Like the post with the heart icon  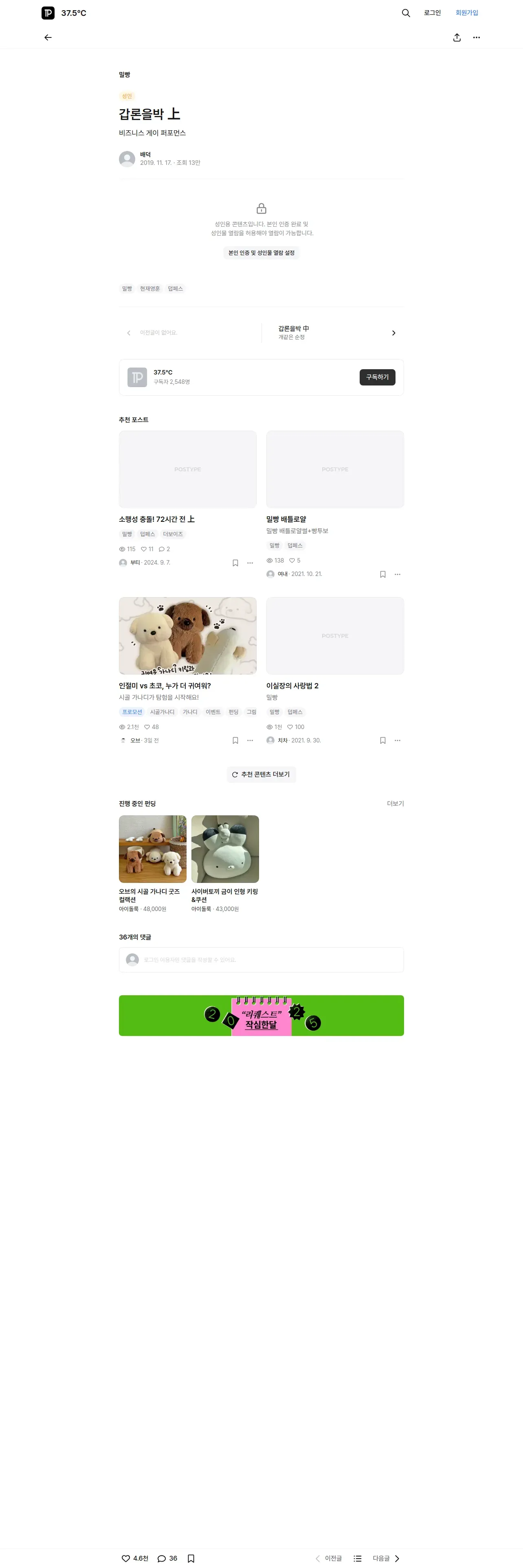[125, 1558]
